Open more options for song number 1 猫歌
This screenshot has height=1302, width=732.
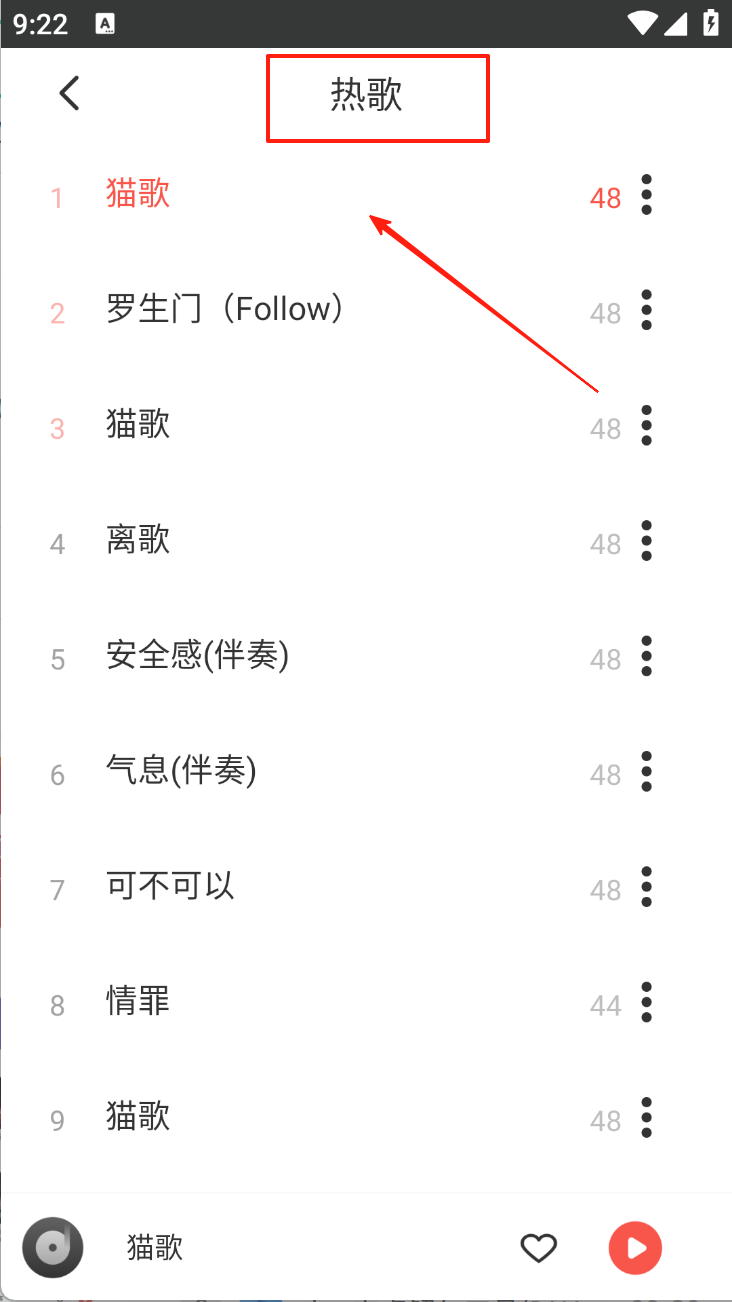(x=647, y=195)
